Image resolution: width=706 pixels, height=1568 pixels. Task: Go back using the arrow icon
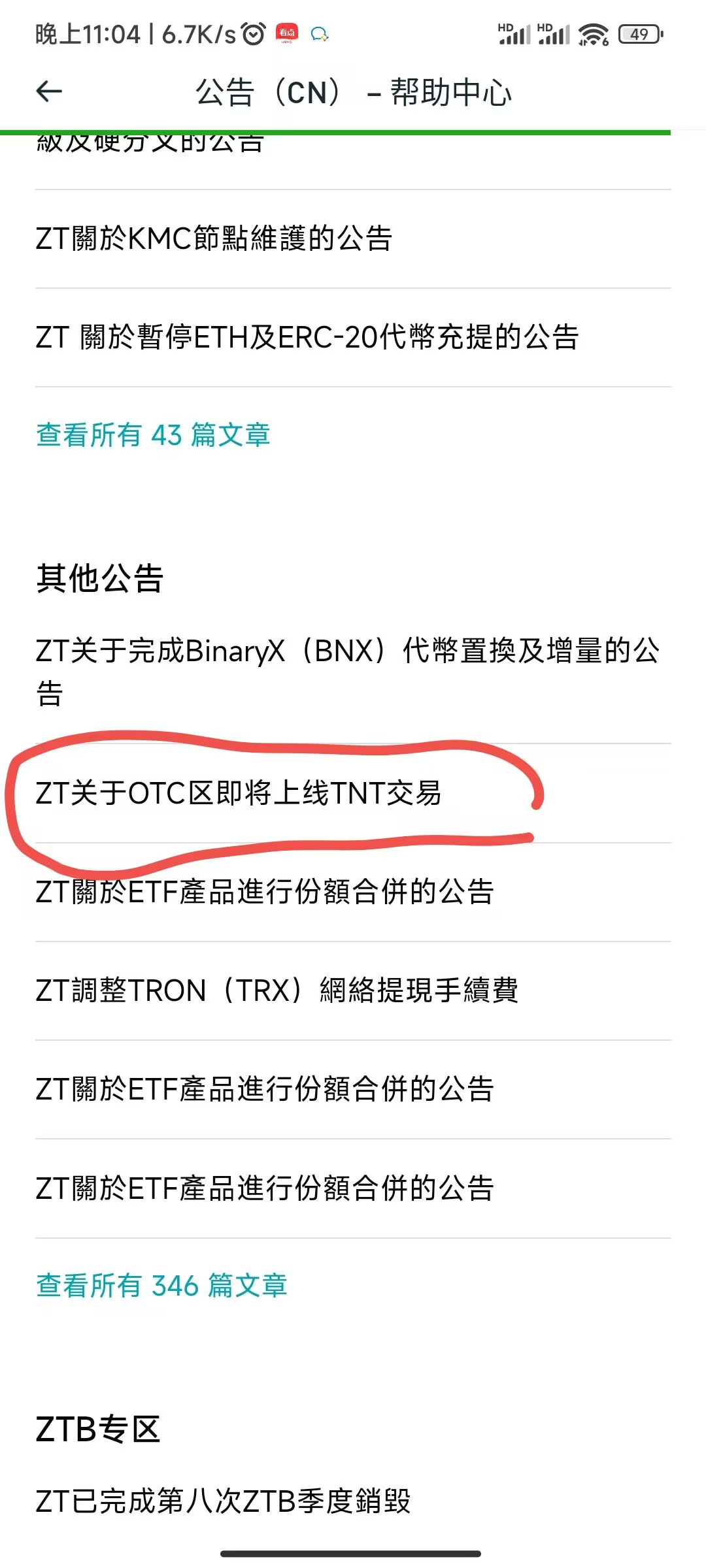point(49,91)
